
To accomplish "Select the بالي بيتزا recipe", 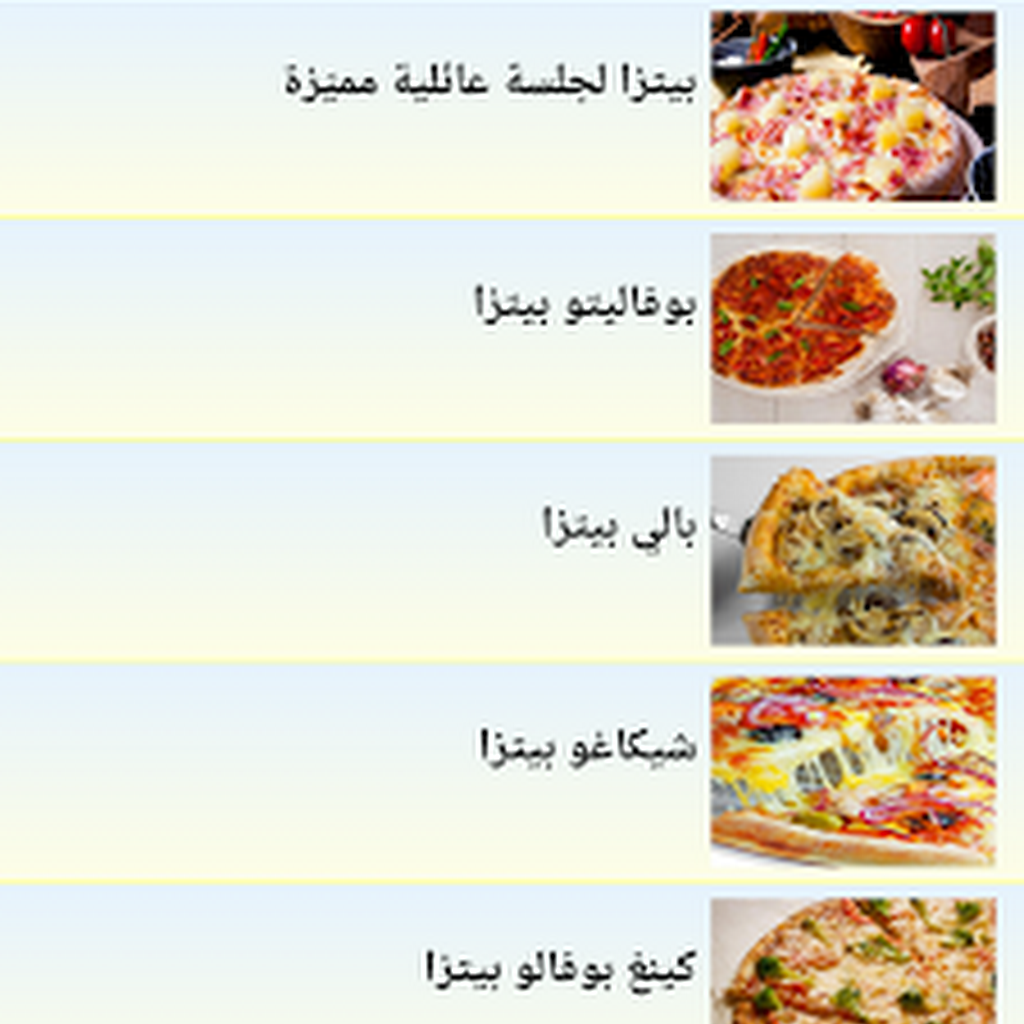I will tap(619, 526).
